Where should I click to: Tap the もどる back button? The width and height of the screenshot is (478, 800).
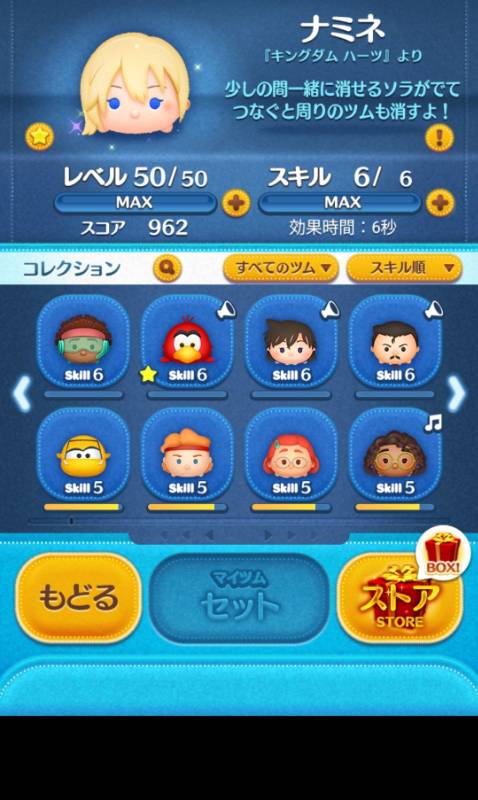click(x=78, y=598)
